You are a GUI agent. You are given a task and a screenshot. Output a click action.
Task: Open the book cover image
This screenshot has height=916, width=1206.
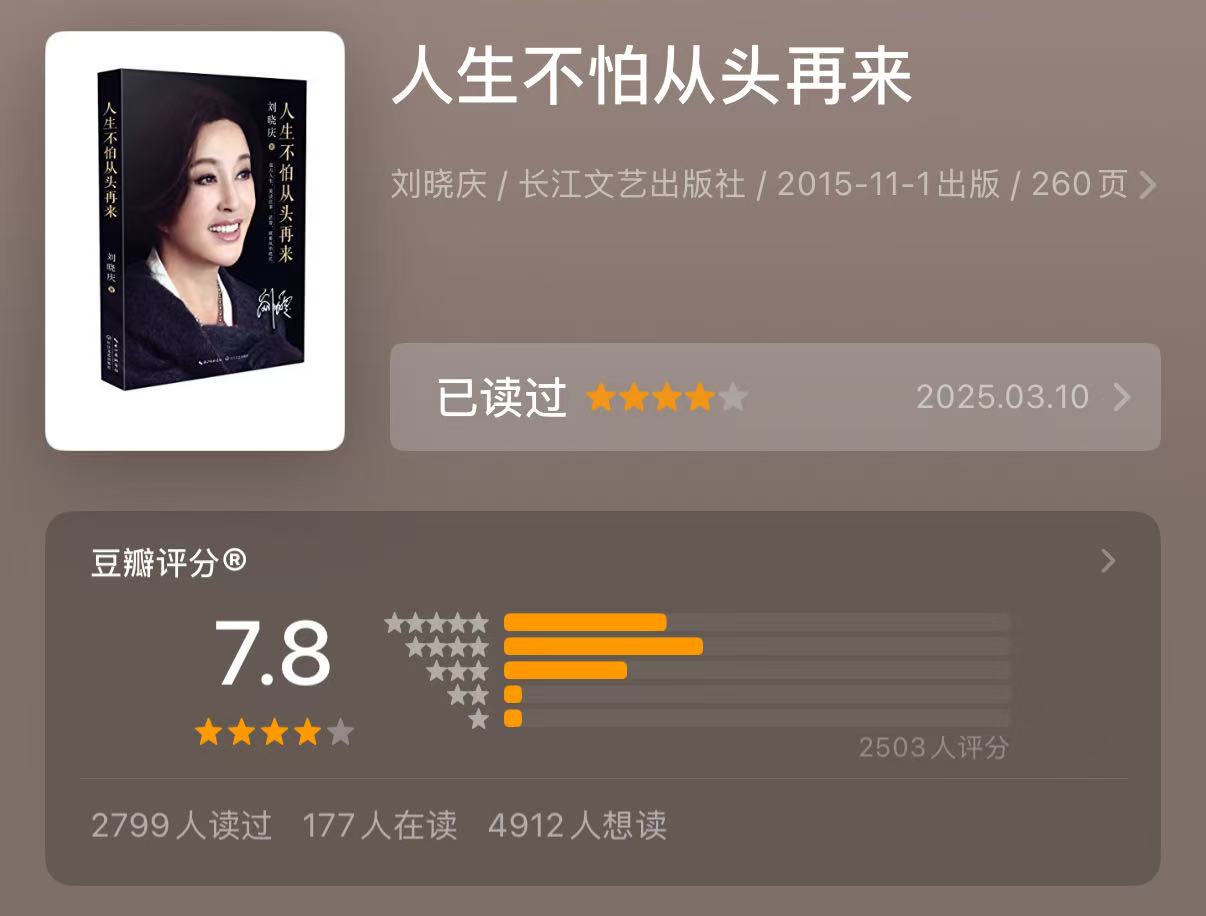point(195,241)
